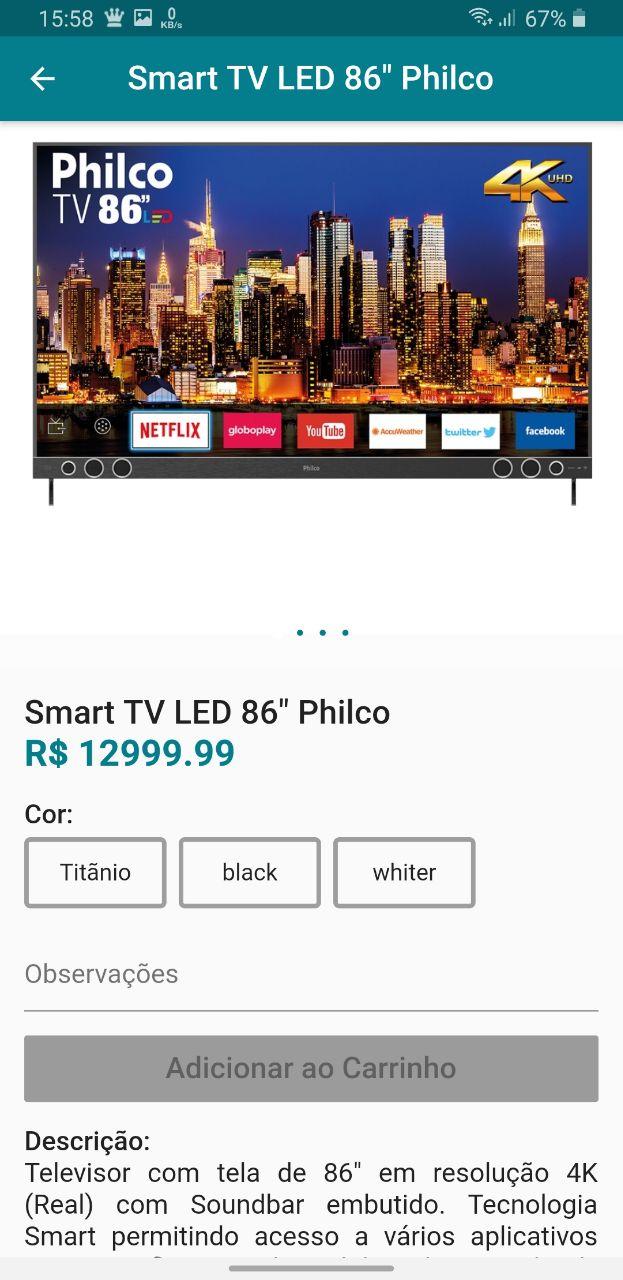Viewport: 623px width, 1280px height.
Task: Select the Titânio color option
Action: click(95, 872)
